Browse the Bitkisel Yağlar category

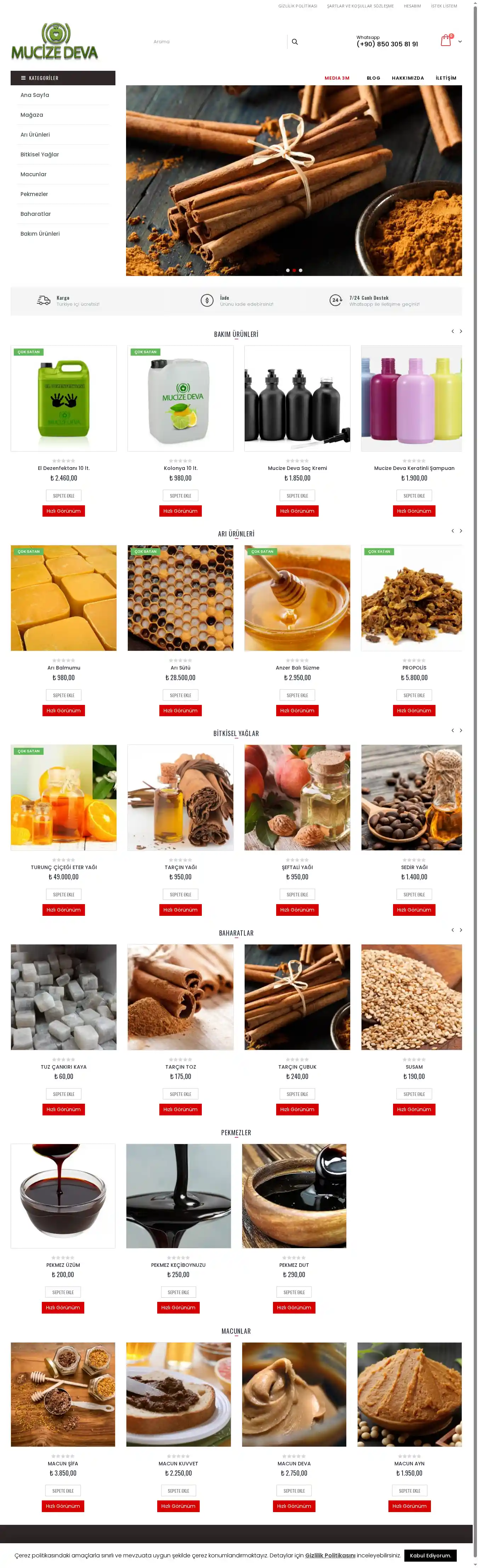pos(40,155)
